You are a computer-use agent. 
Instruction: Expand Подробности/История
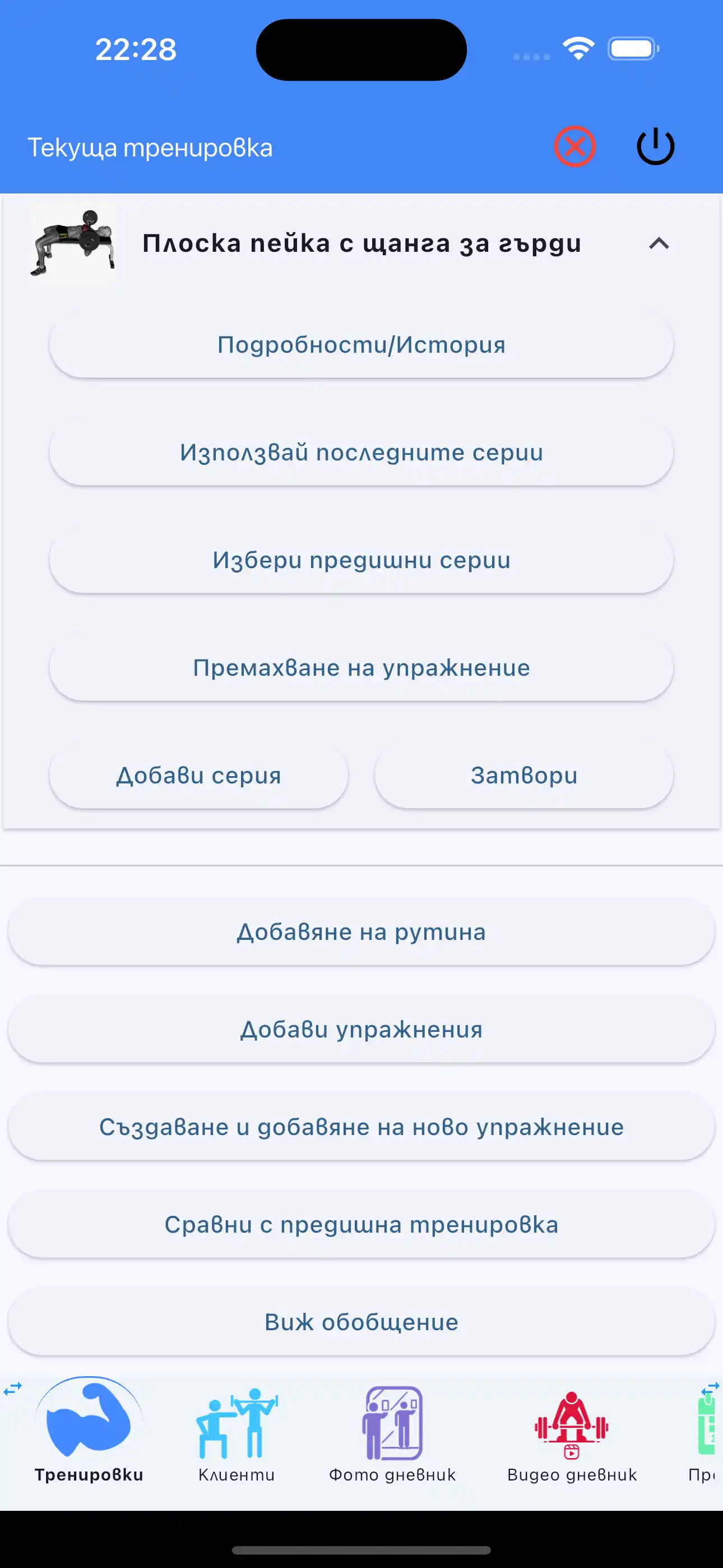(x=361, y=344)
